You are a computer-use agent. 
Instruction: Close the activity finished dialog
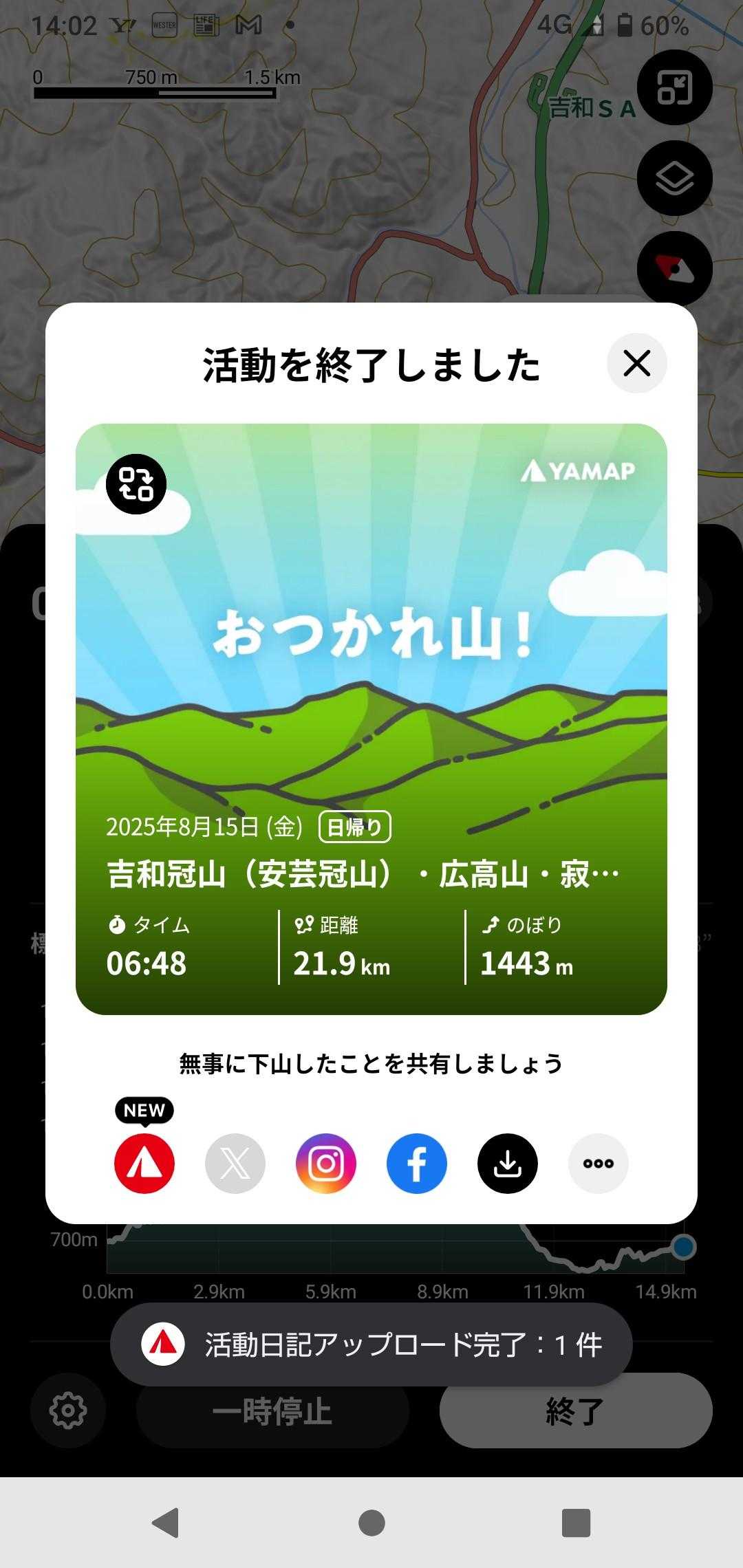point(636,363)
